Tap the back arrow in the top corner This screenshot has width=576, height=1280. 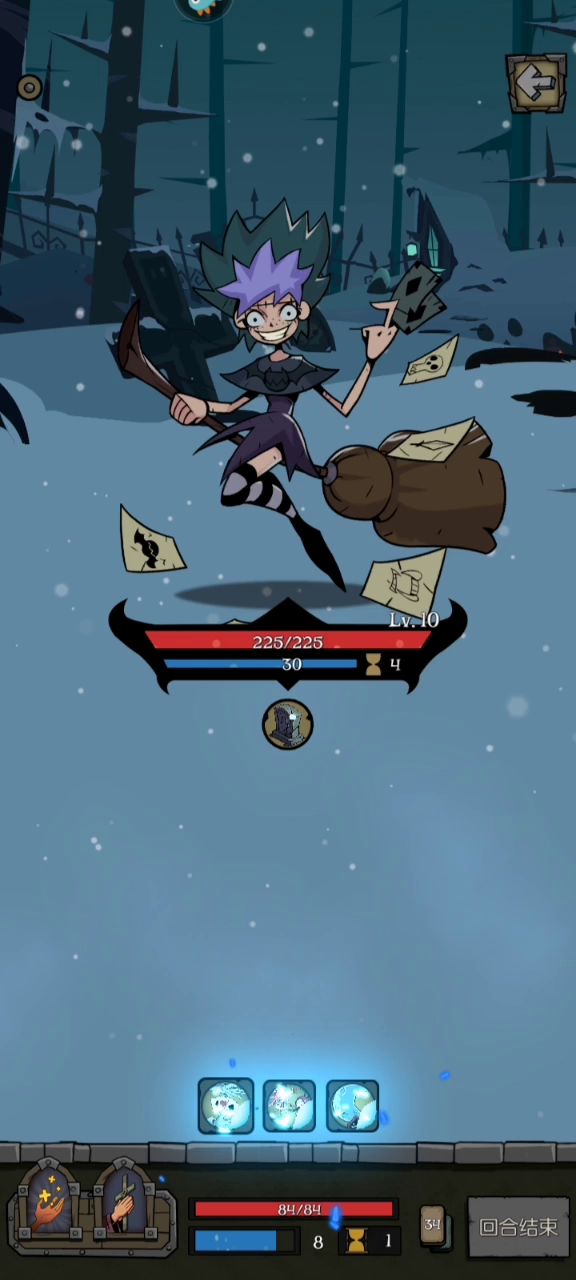[536, 84]
